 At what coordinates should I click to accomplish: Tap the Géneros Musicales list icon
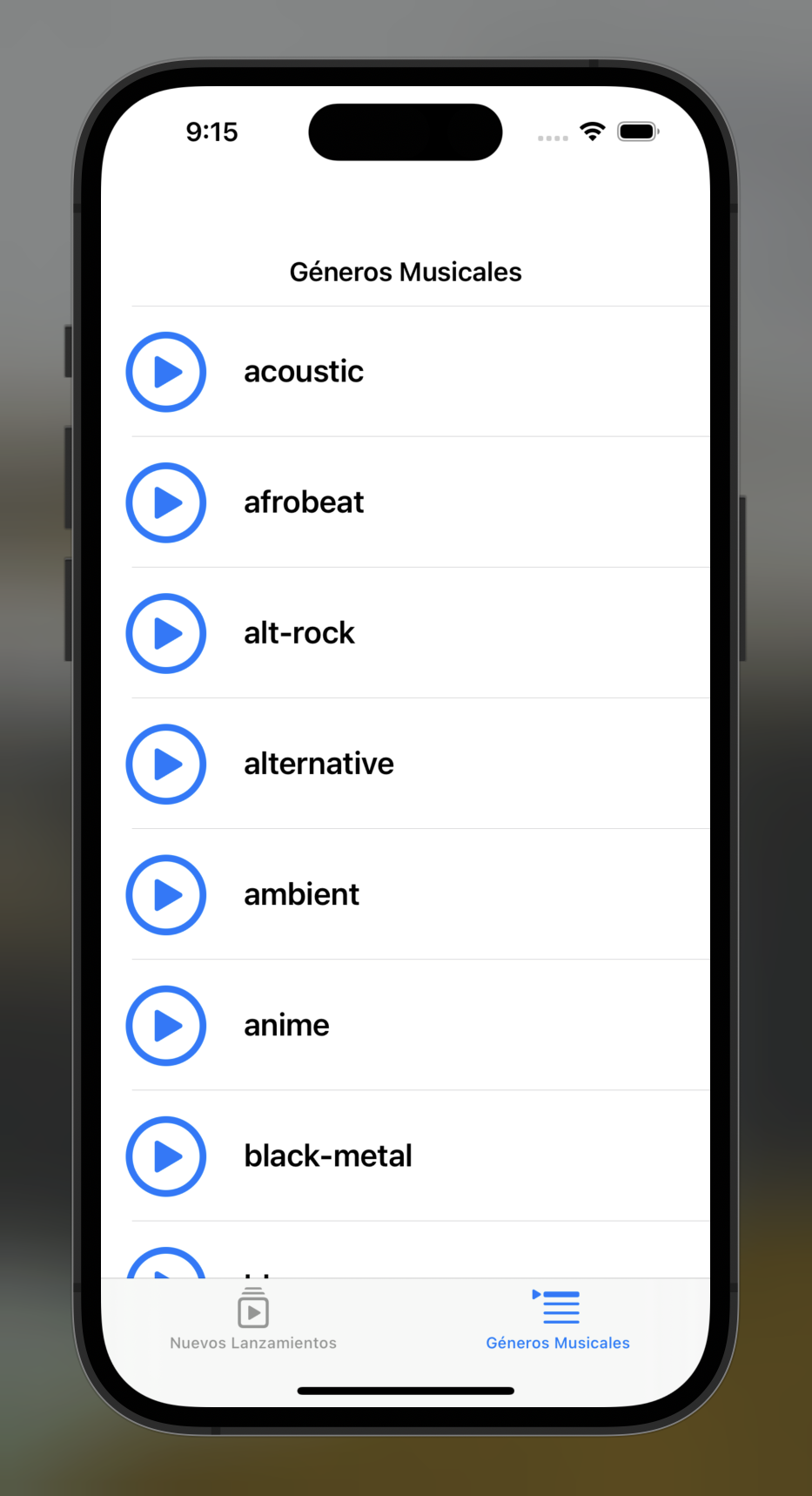pos(556,1306)
